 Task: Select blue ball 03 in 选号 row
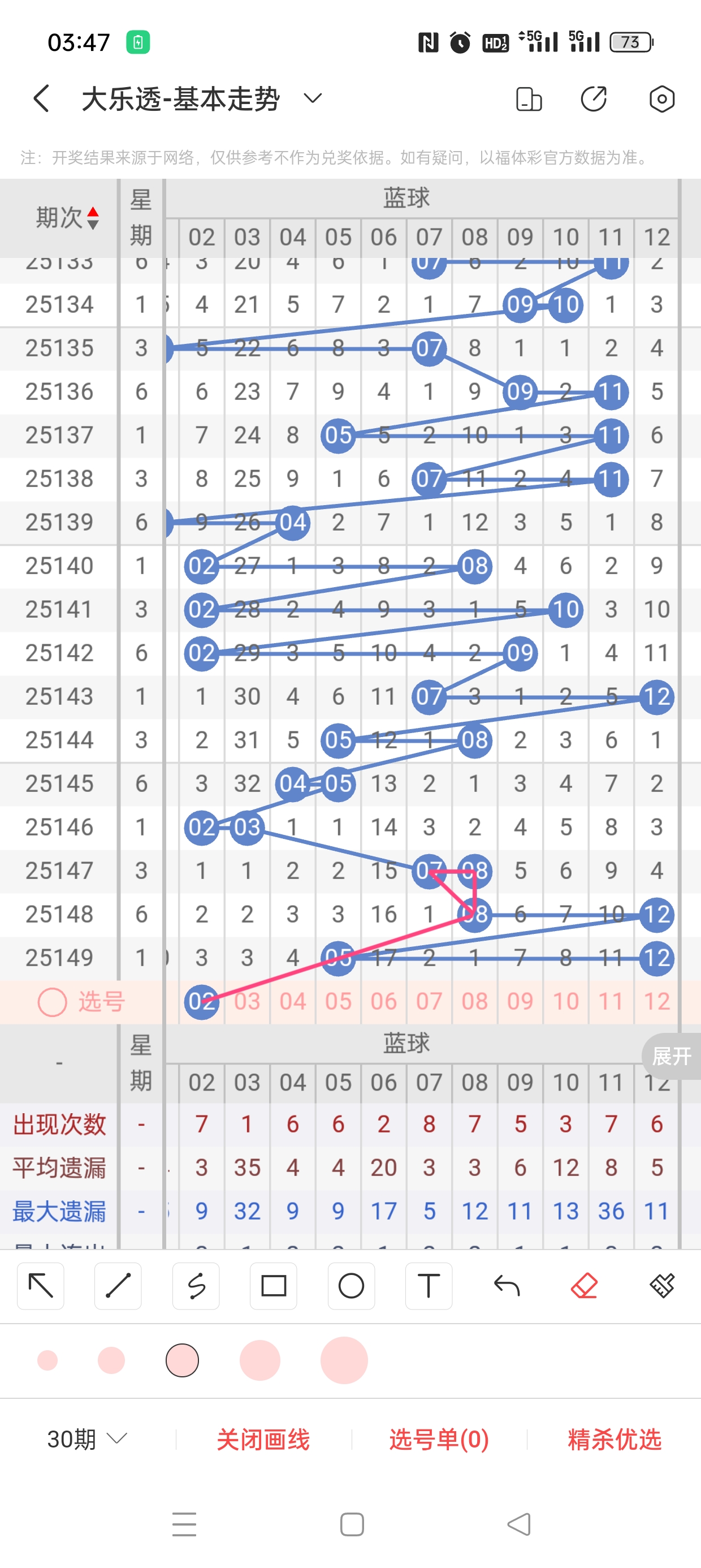(247, 1001)
